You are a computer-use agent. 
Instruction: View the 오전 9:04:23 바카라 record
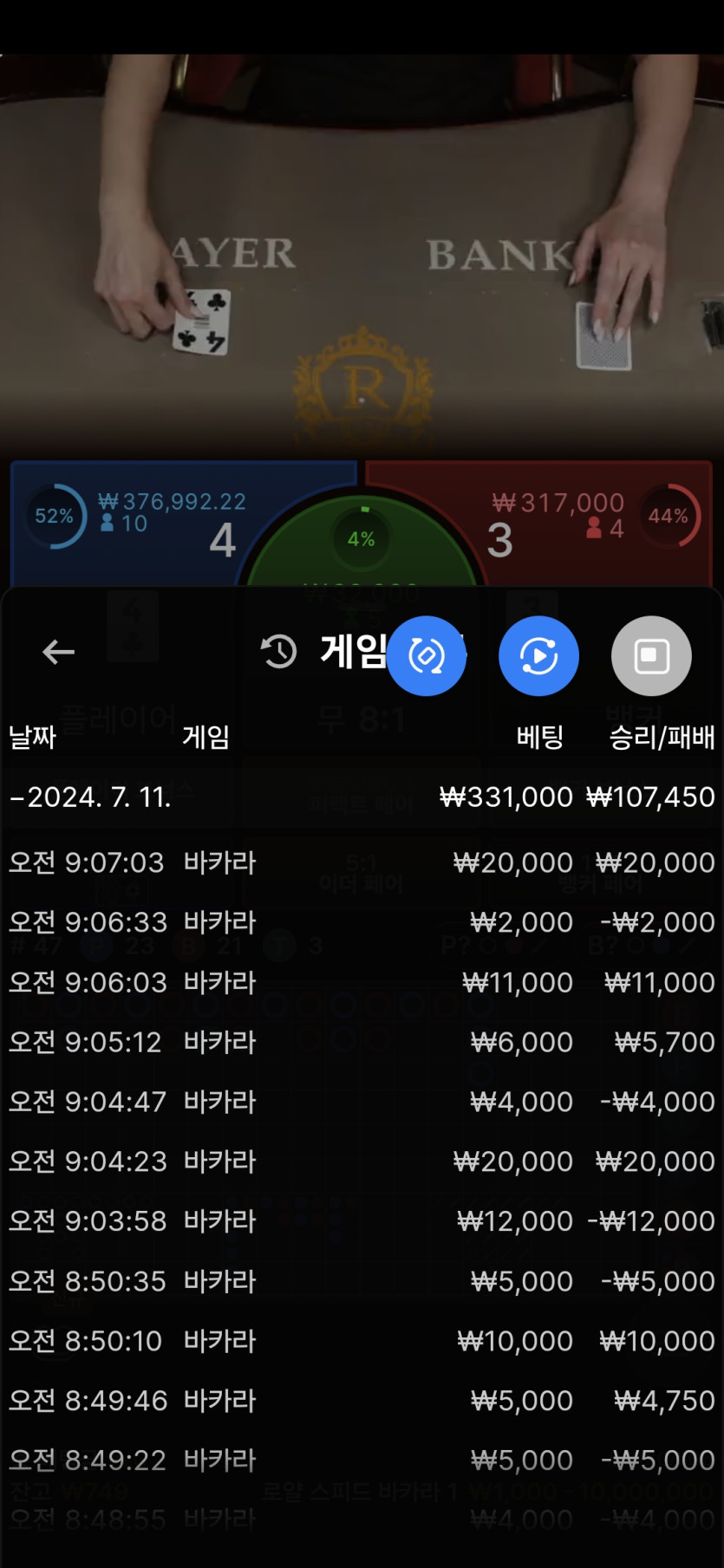click(362, 1161)
